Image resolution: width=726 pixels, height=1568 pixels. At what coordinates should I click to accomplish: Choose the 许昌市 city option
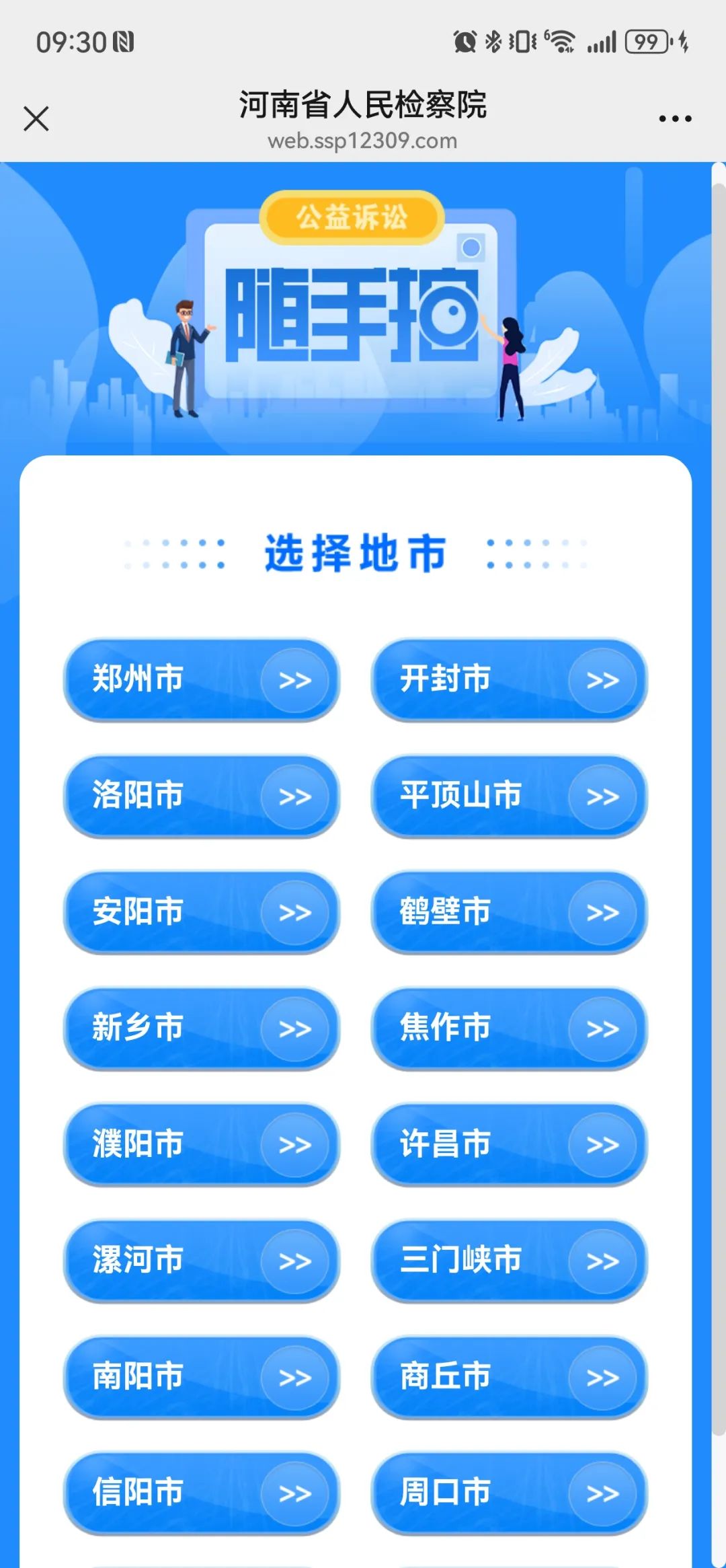pyautogui.click(x=509, y=1144)
